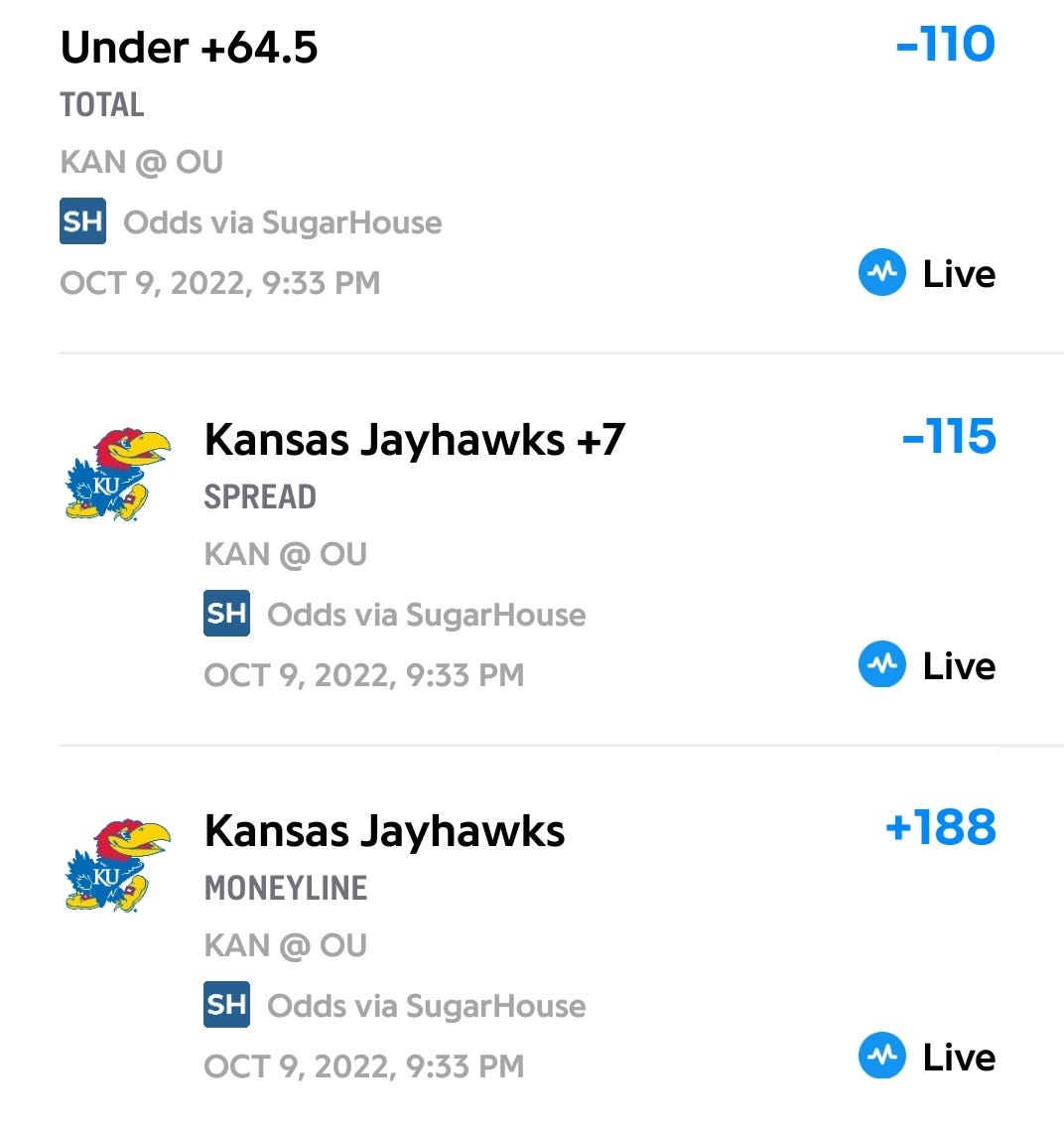
Task: Open the Kansas Jayhawks +7 spread pick
Action: tap(414, 440)
